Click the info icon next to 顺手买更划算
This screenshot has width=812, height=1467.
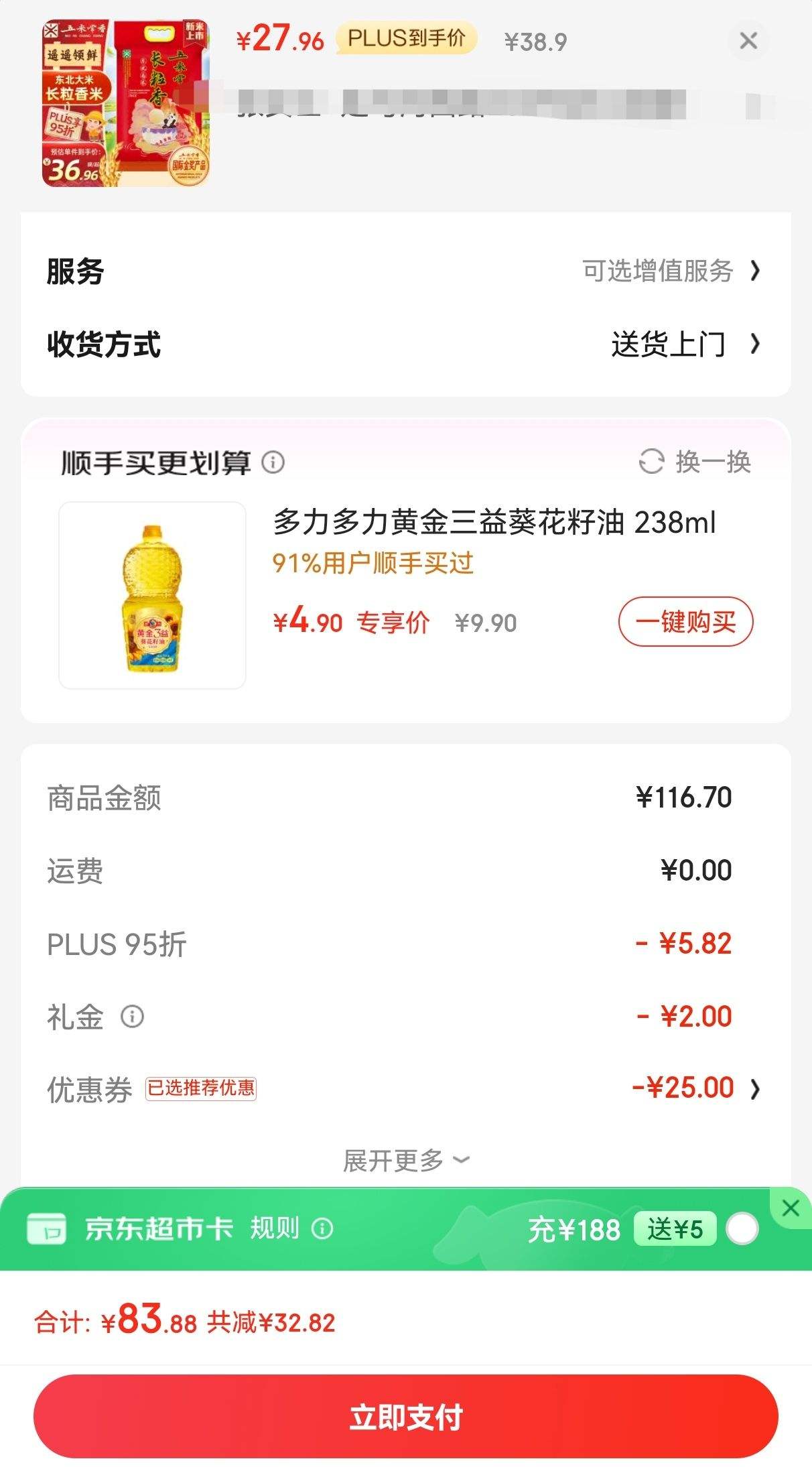coord(273,461)
